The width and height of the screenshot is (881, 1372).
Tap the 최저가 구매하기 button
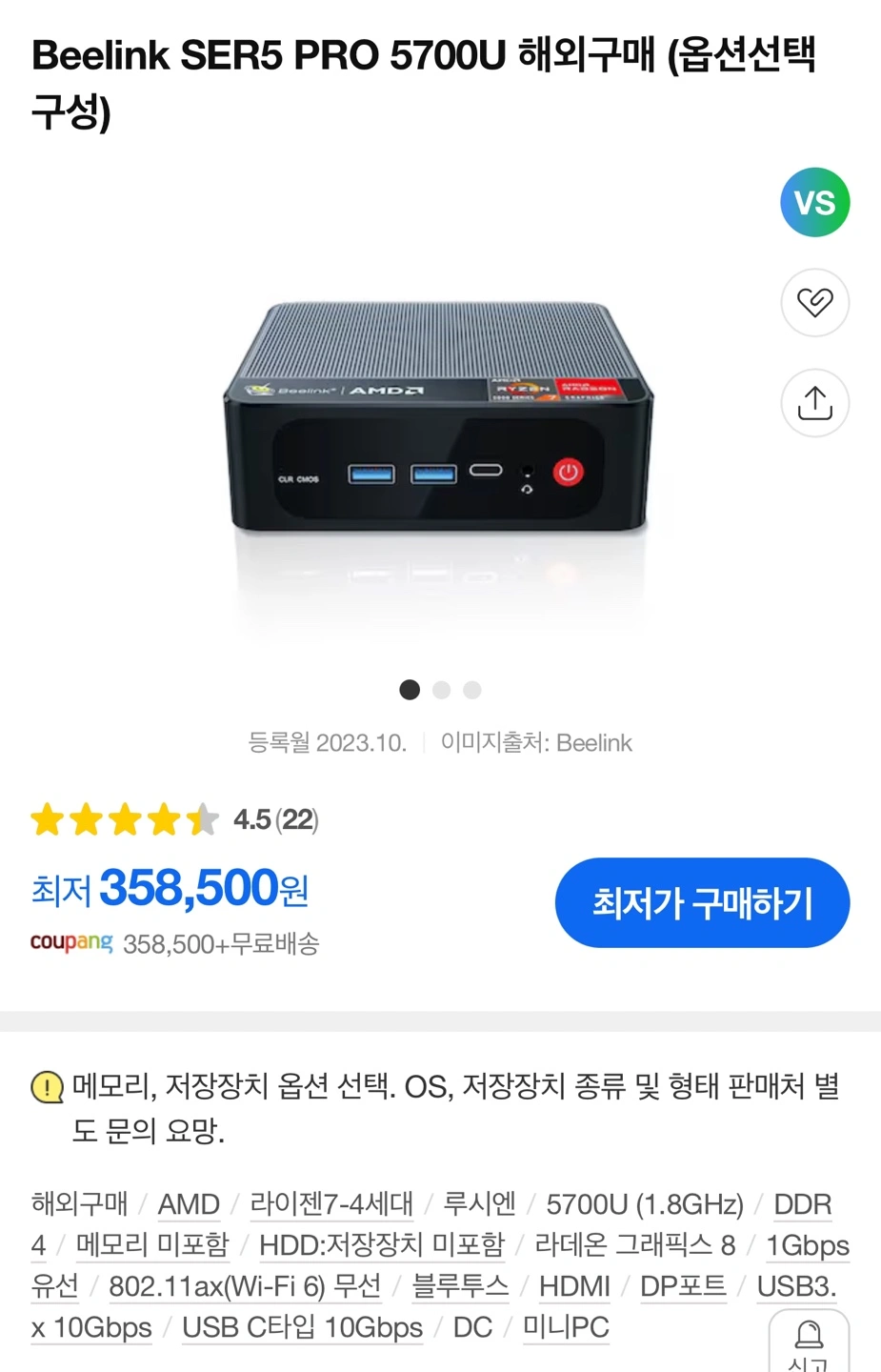coord(702,902)
